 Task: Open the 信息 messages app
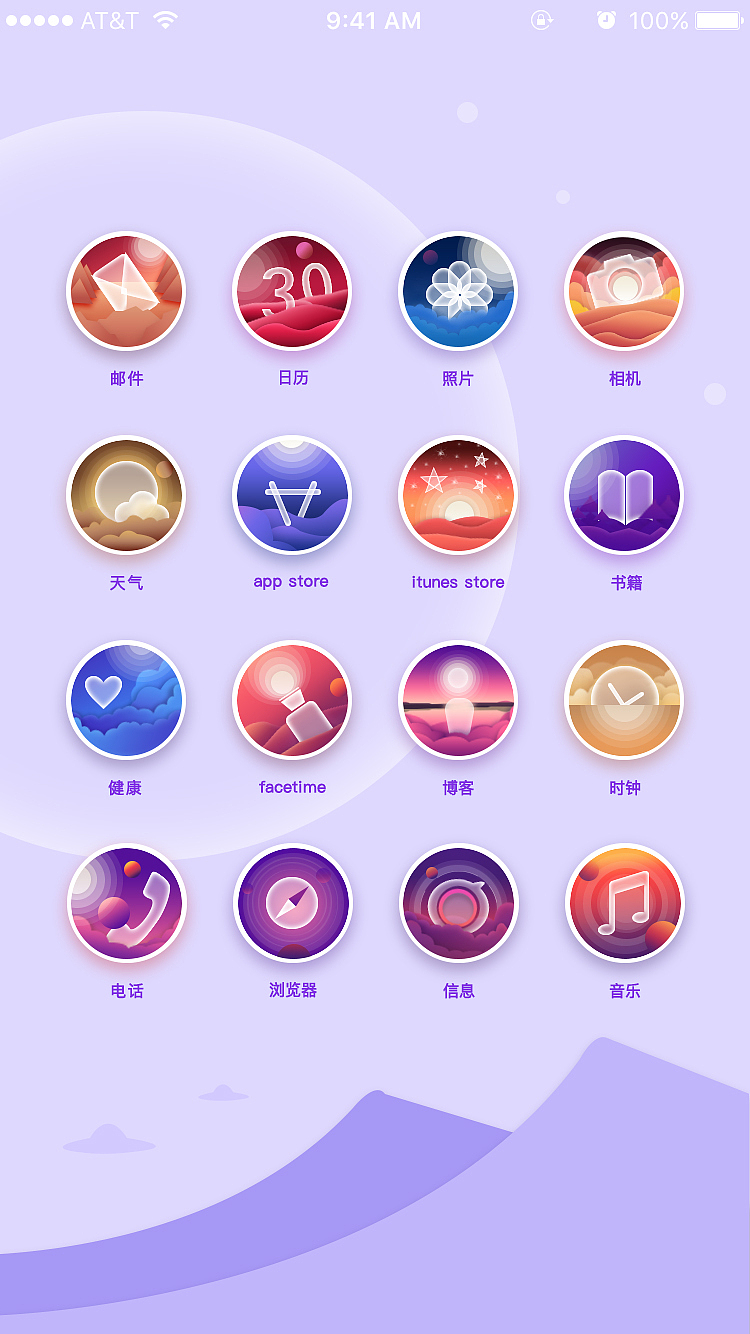(458, 903)
